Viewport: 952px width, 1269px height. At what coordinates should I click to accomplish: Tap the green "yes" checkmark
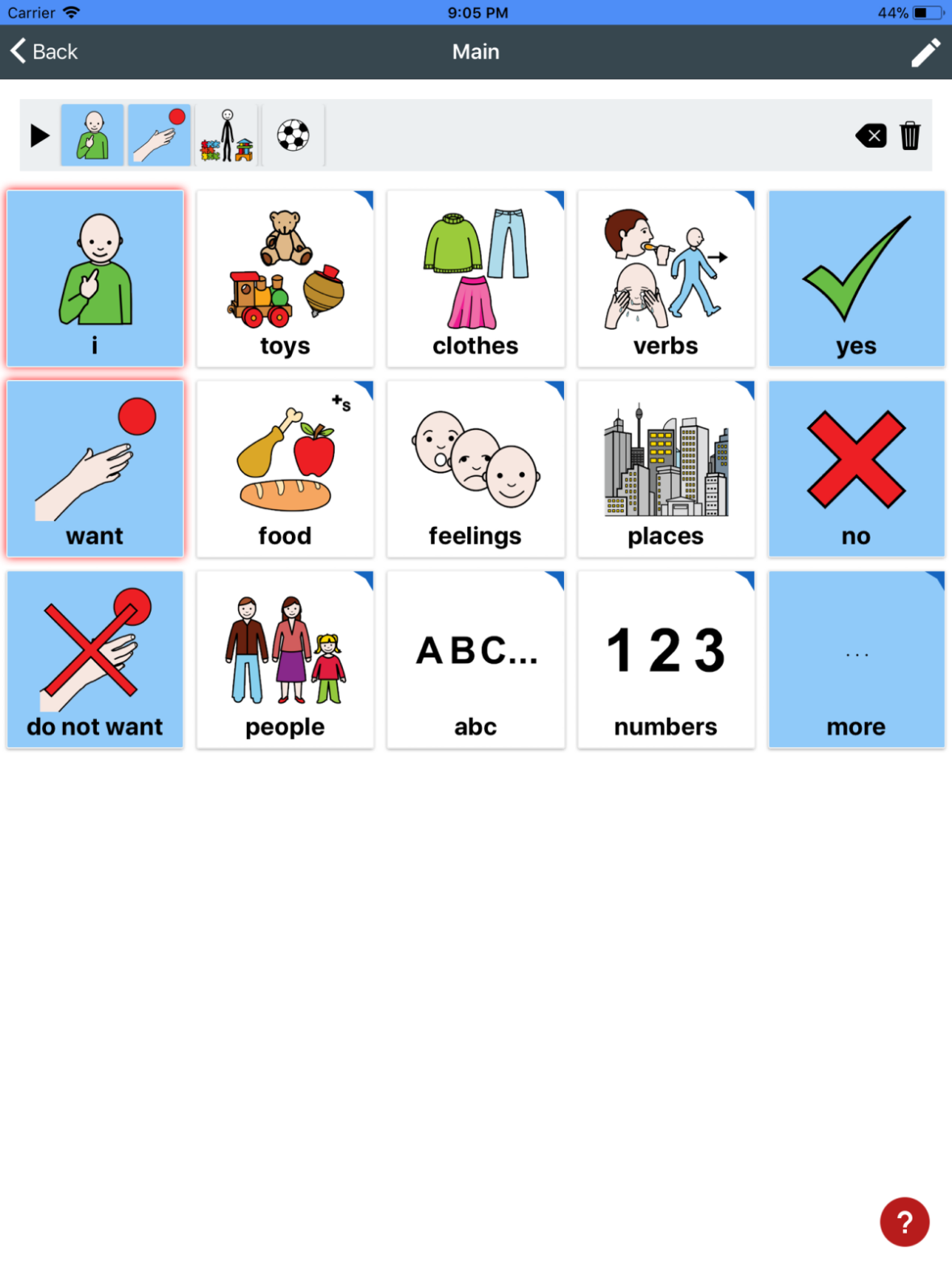[x=856, y=277]
